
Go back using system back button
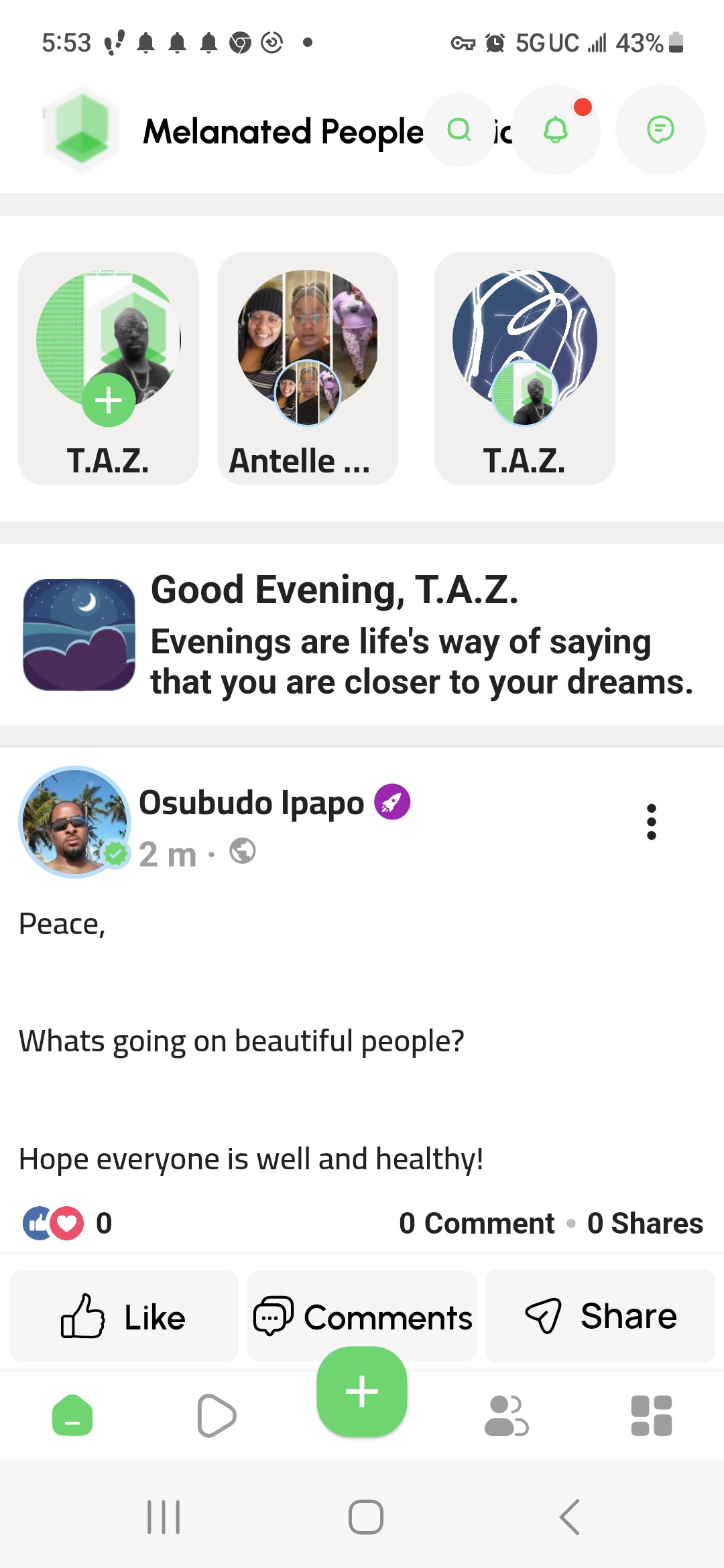point(569,1517)
